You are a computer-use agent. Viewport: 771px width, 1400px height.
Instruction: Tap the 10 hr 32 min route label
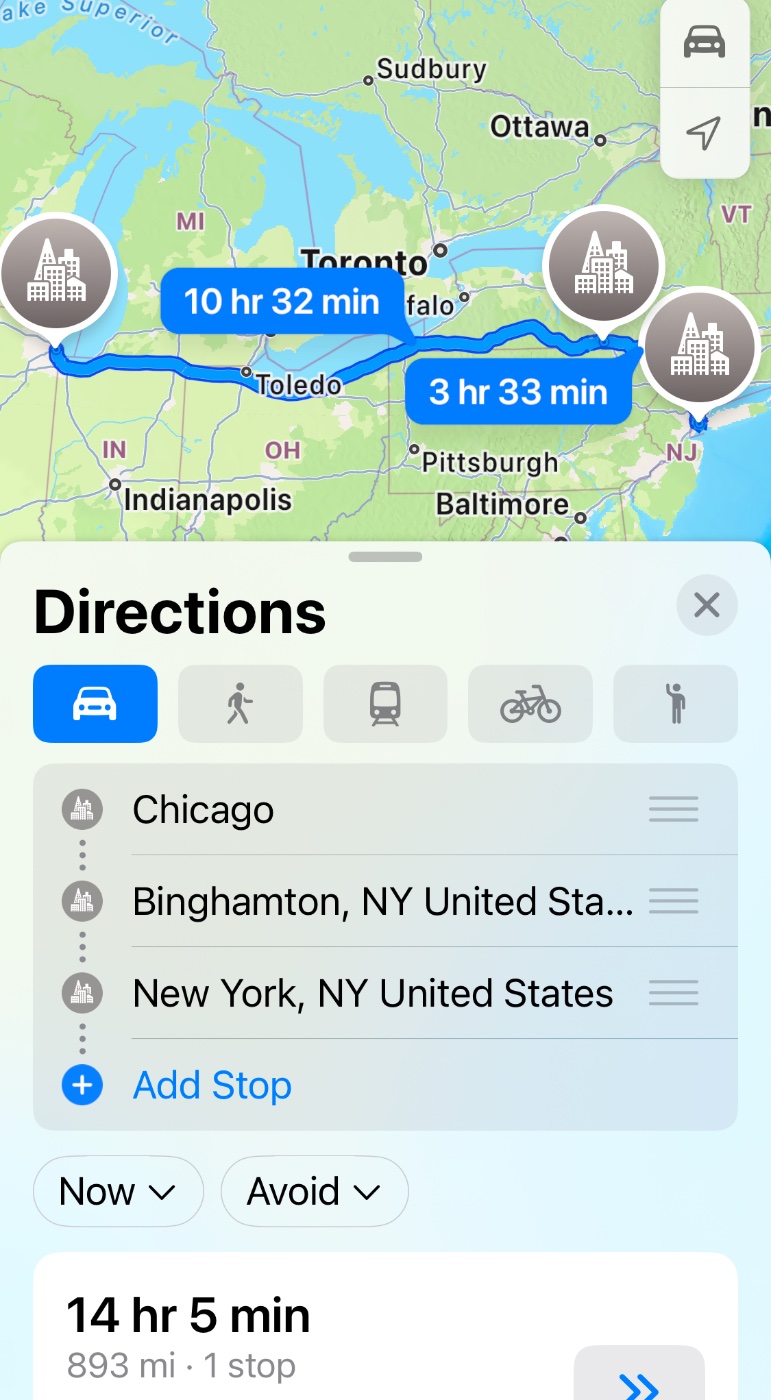click(282, 301)
